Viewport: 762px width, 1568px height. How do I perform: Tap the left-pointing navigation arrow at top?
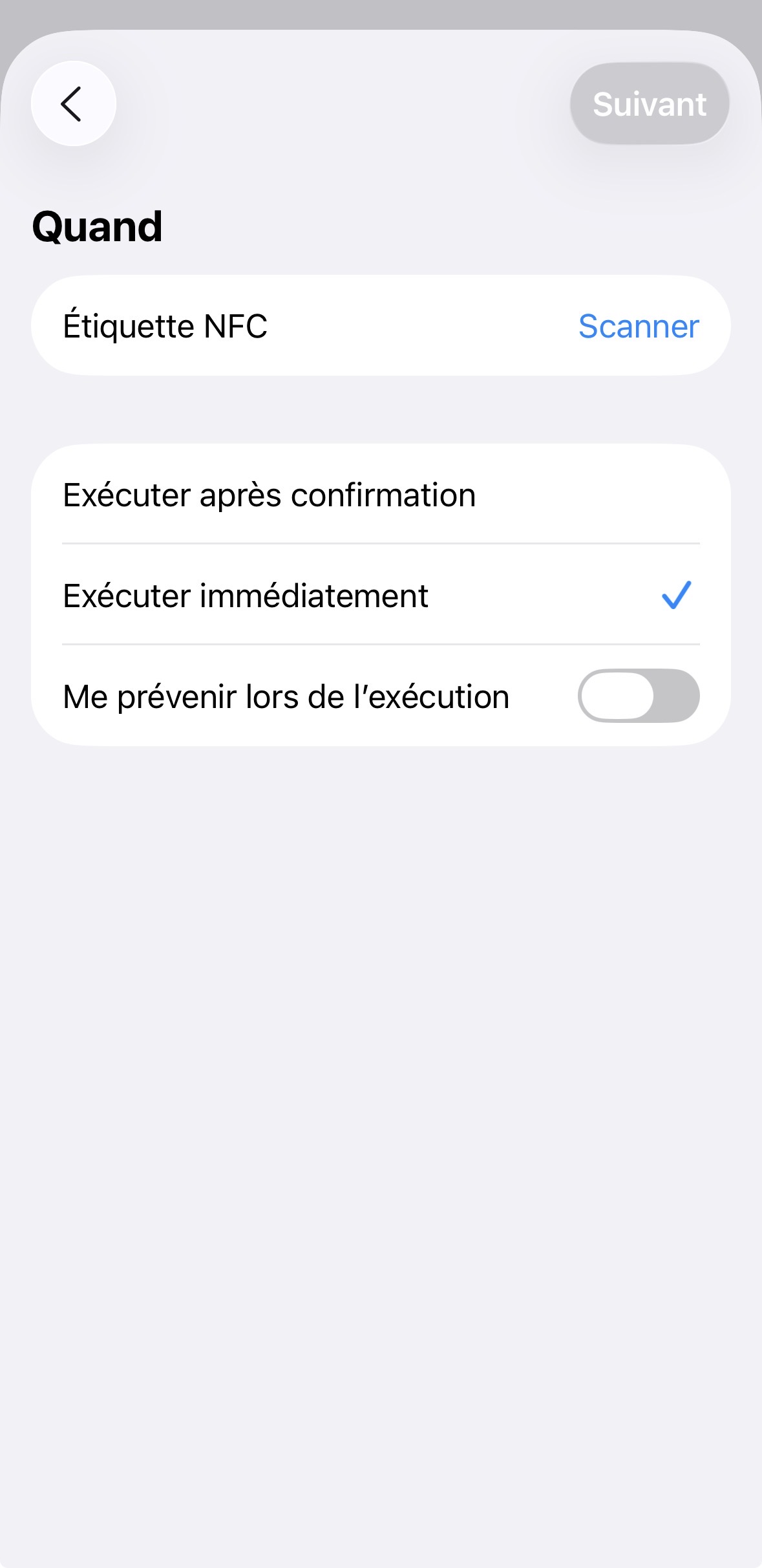71,103
